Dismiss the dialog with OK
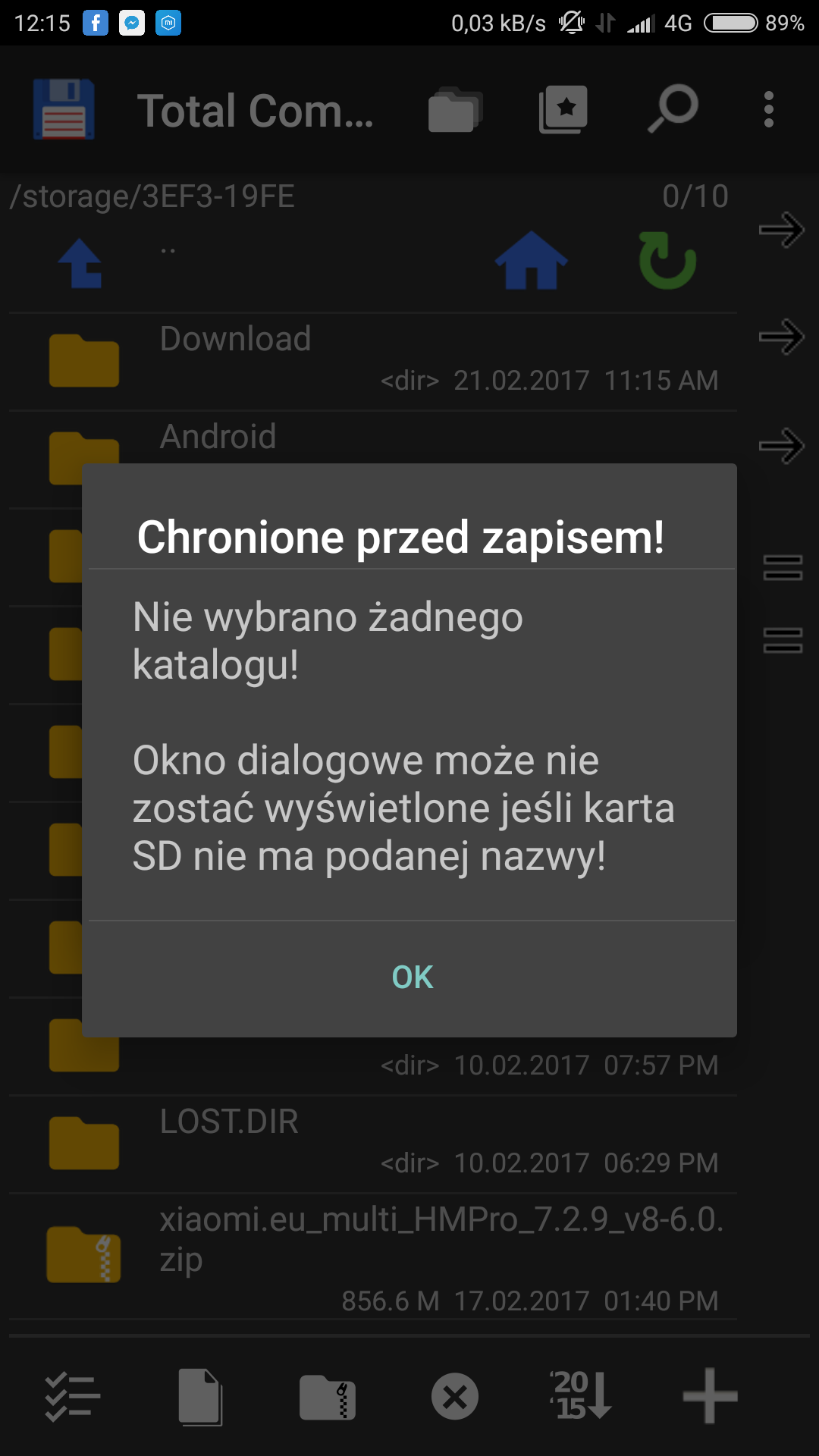This screenshot has height=1456, width=819. coord(412,977)
